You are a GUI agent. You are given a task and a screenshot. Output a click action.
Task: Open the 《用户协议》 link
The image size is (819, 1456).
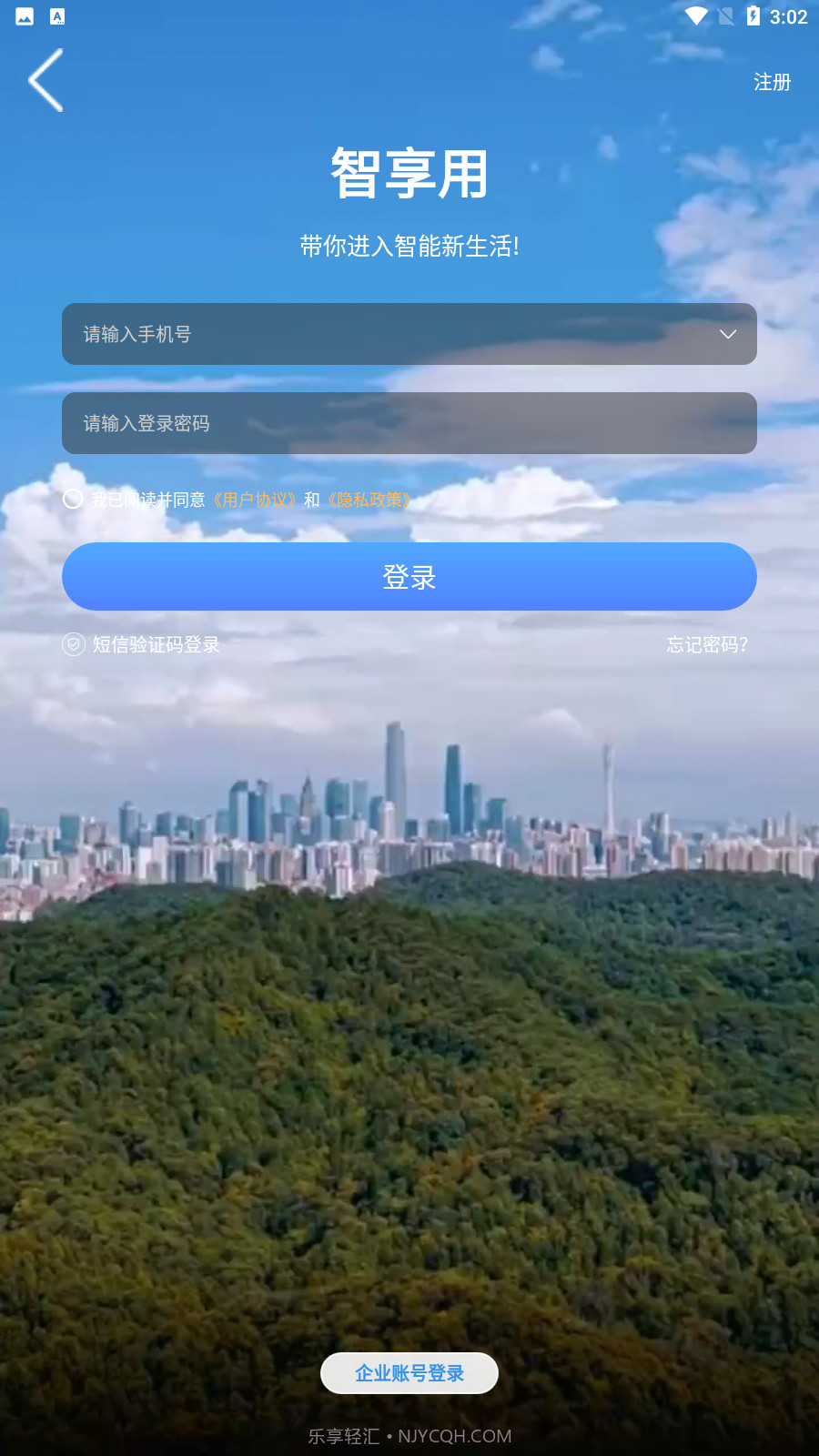click(255, 500)
